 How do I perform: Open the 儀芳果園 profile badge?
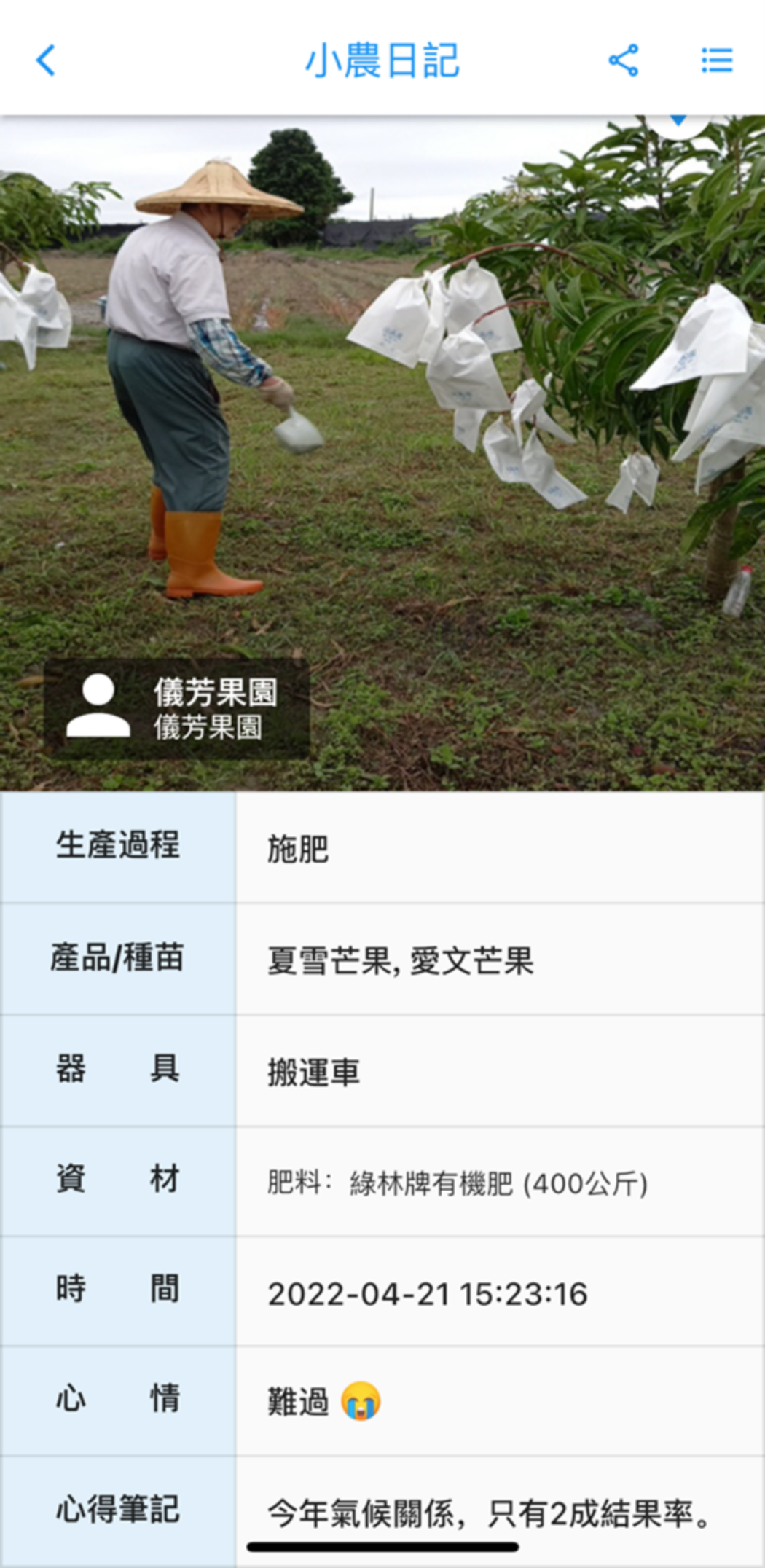click(177, 708)
